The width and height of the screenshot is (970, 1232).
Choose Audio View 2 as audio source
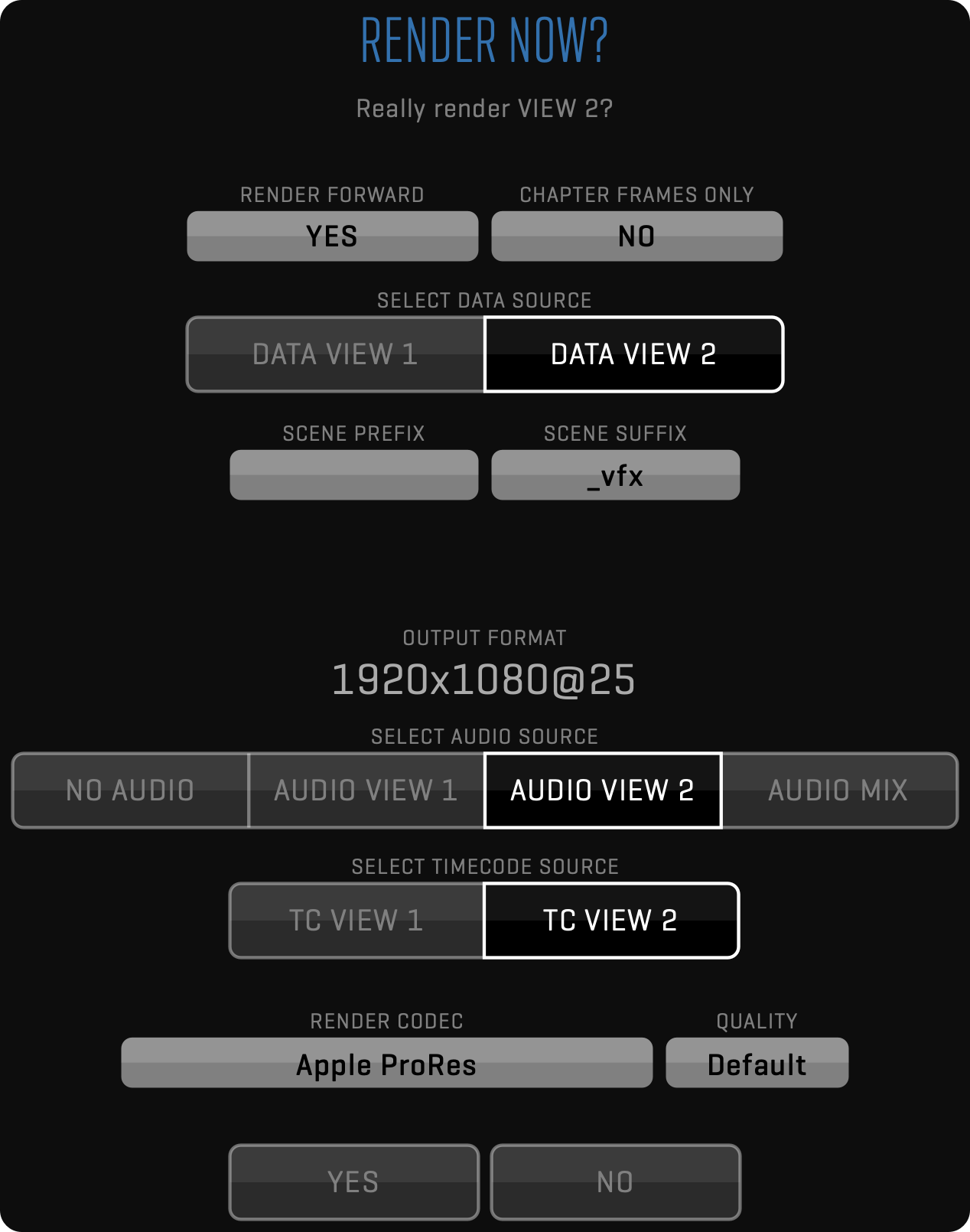pyautogui.click(x=602, y=790)
